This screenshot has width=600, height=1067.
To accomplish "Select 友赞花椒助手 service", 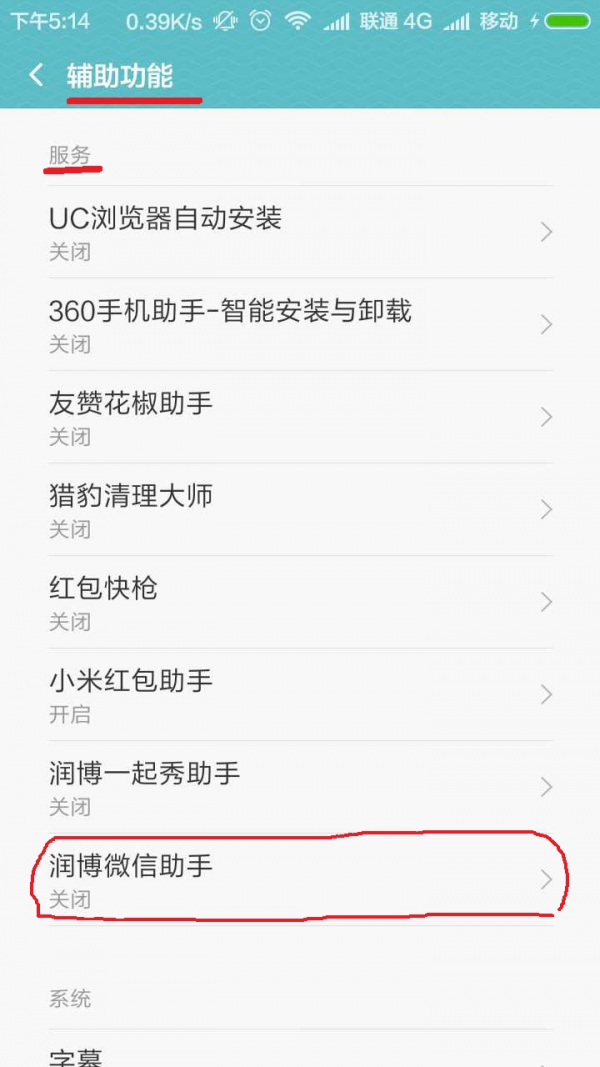I will (300, 417).
